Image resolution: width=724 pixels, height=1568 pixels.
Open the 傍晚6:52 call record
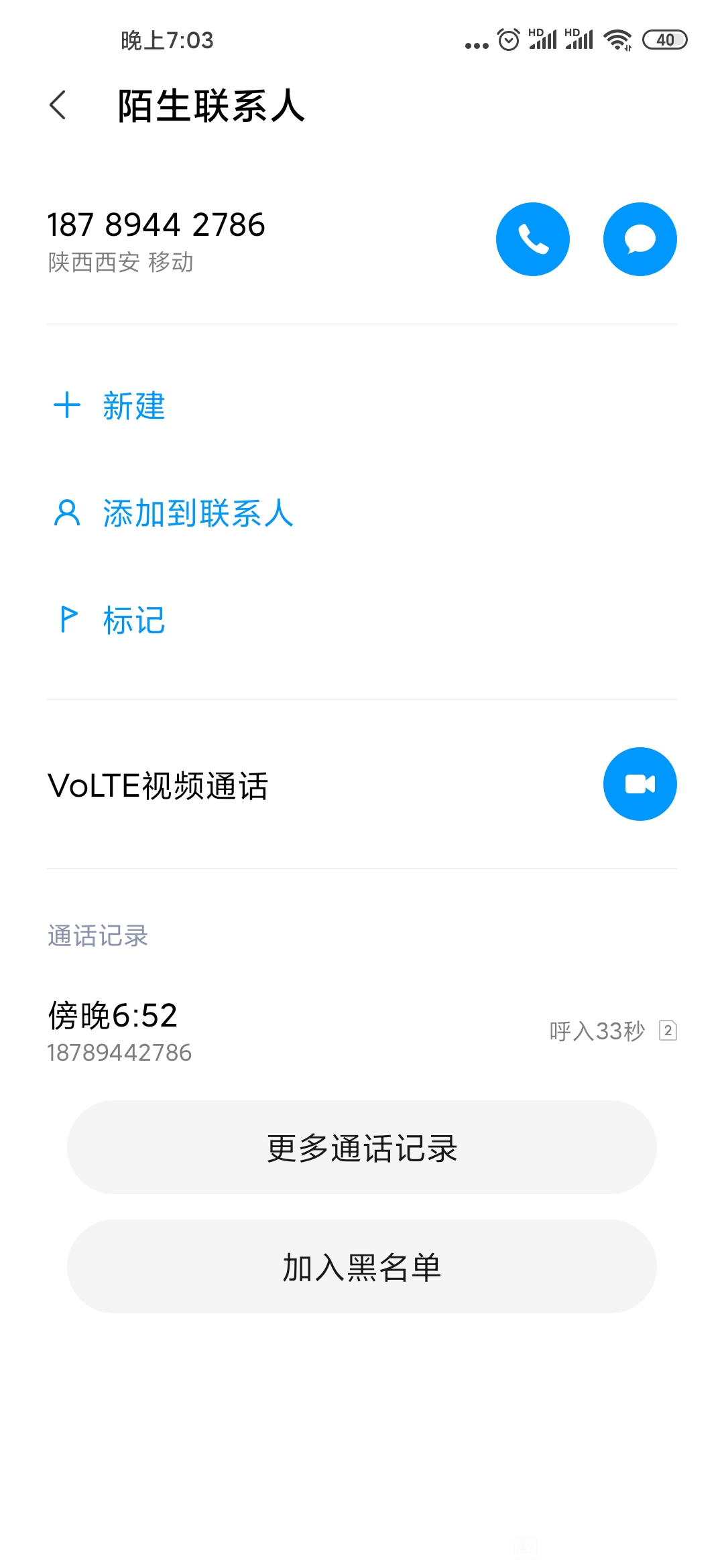click(x=362, y=1031)
